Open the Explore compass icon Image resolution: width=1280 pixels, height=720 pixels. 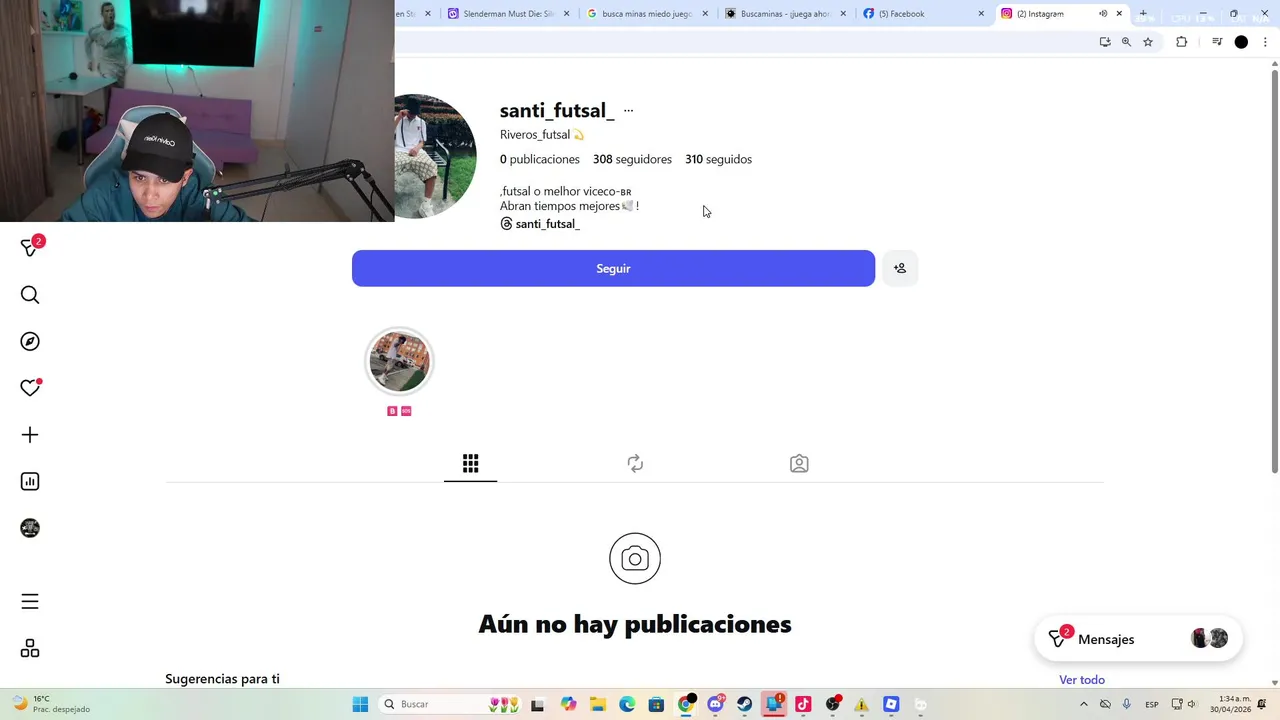click(30, 341)
